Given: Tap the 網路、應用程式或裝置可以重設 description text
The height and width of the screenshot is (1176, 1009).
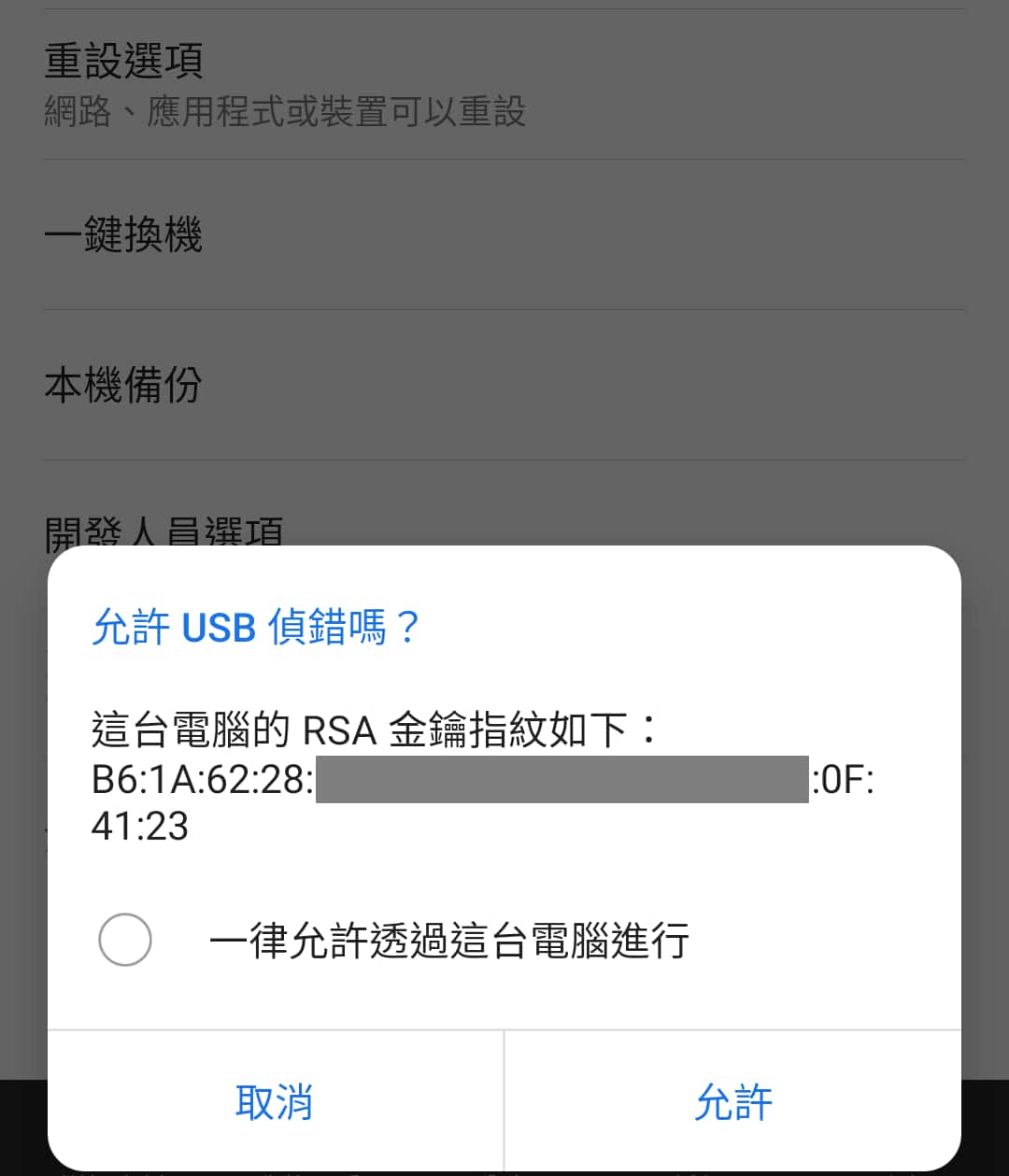Looking at the screenshot, I should coord(285,110).
